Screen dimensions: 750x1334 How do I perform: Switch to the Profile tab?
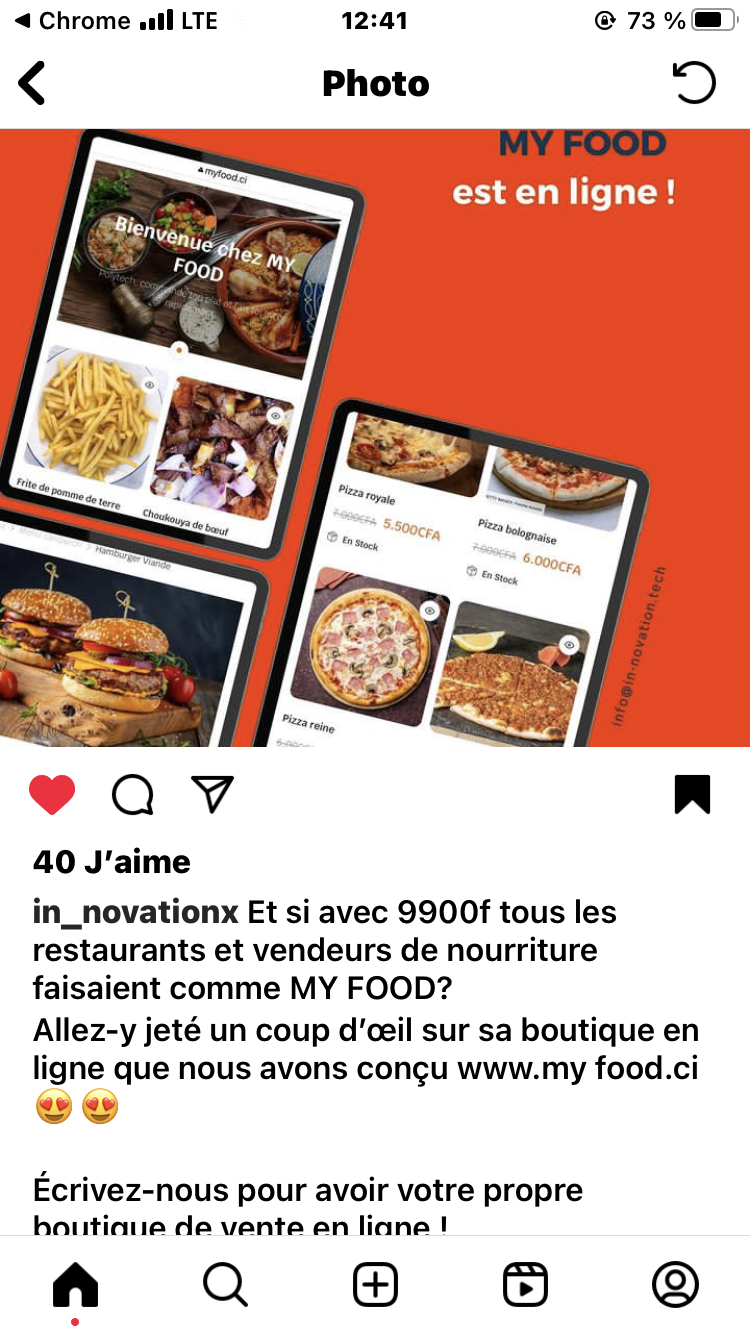(675, 1284)
